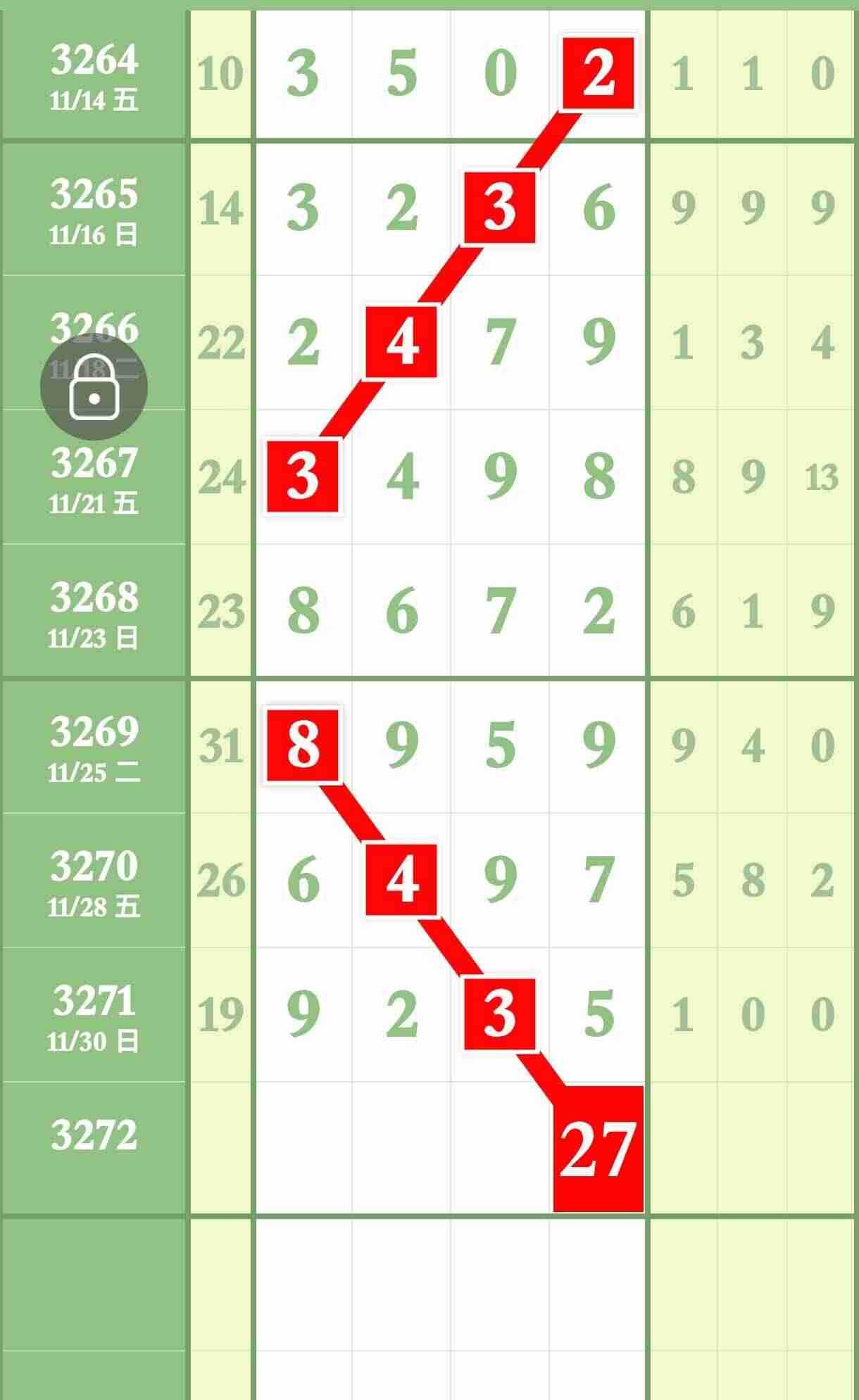The height and width of the screenshot is (1400, 859).
Task: Tap the floating lock icon
Action: point(94,387)
